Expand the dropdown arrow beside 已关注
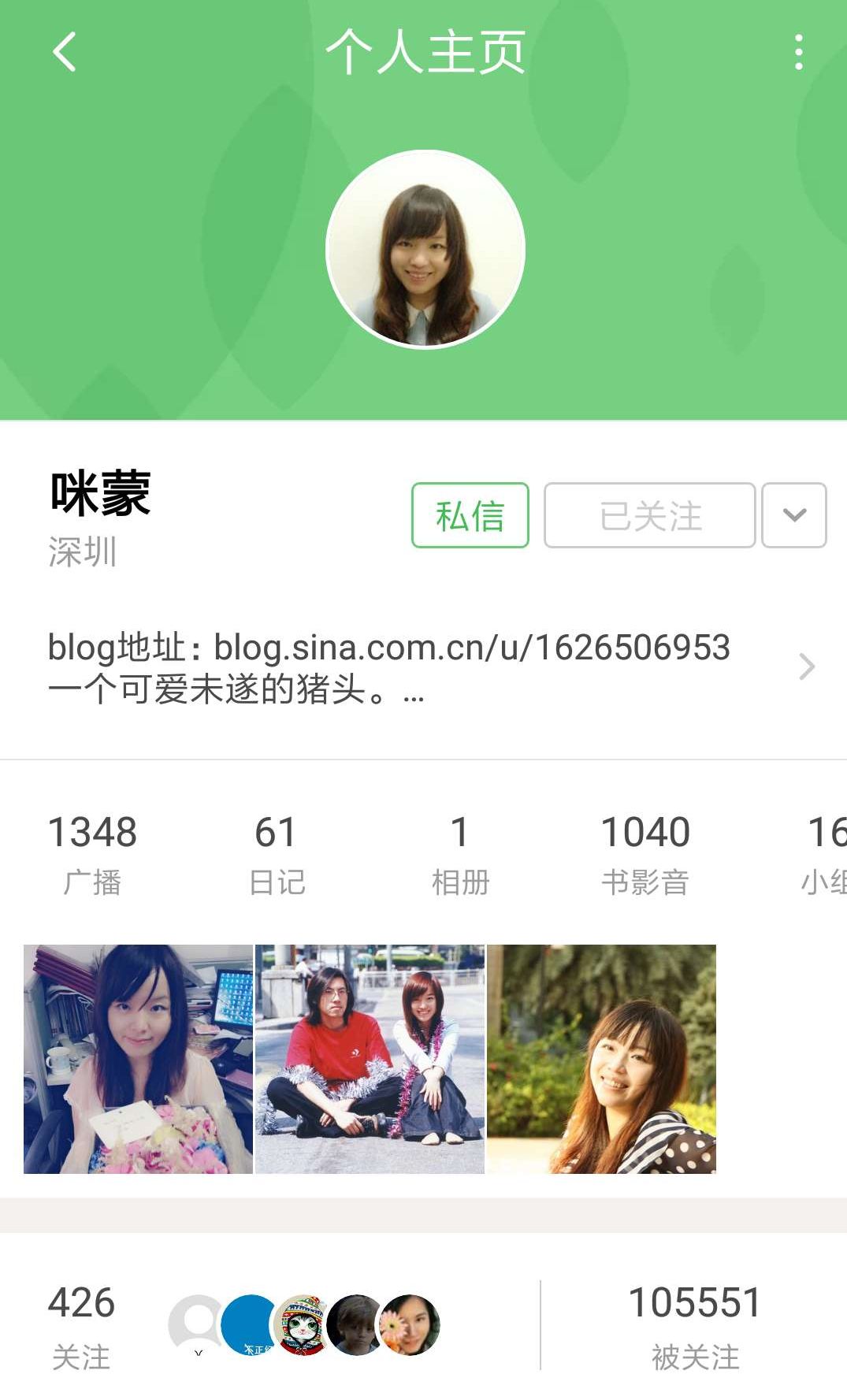Image resolution: width=847 pixels, height=1400 pixels. point(793,515)
